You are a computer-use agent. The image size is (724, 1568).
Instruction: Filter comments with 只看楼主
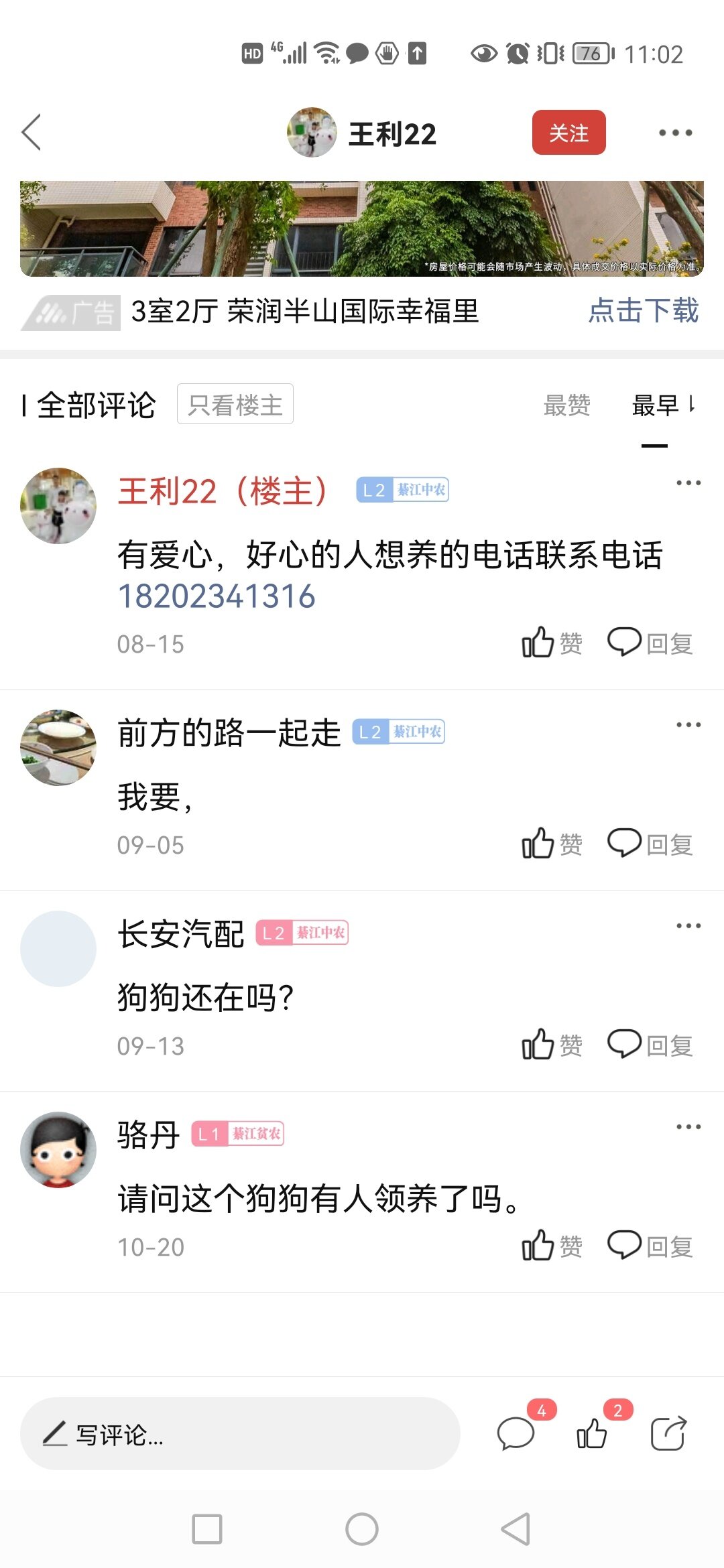[x=235, y=404]
